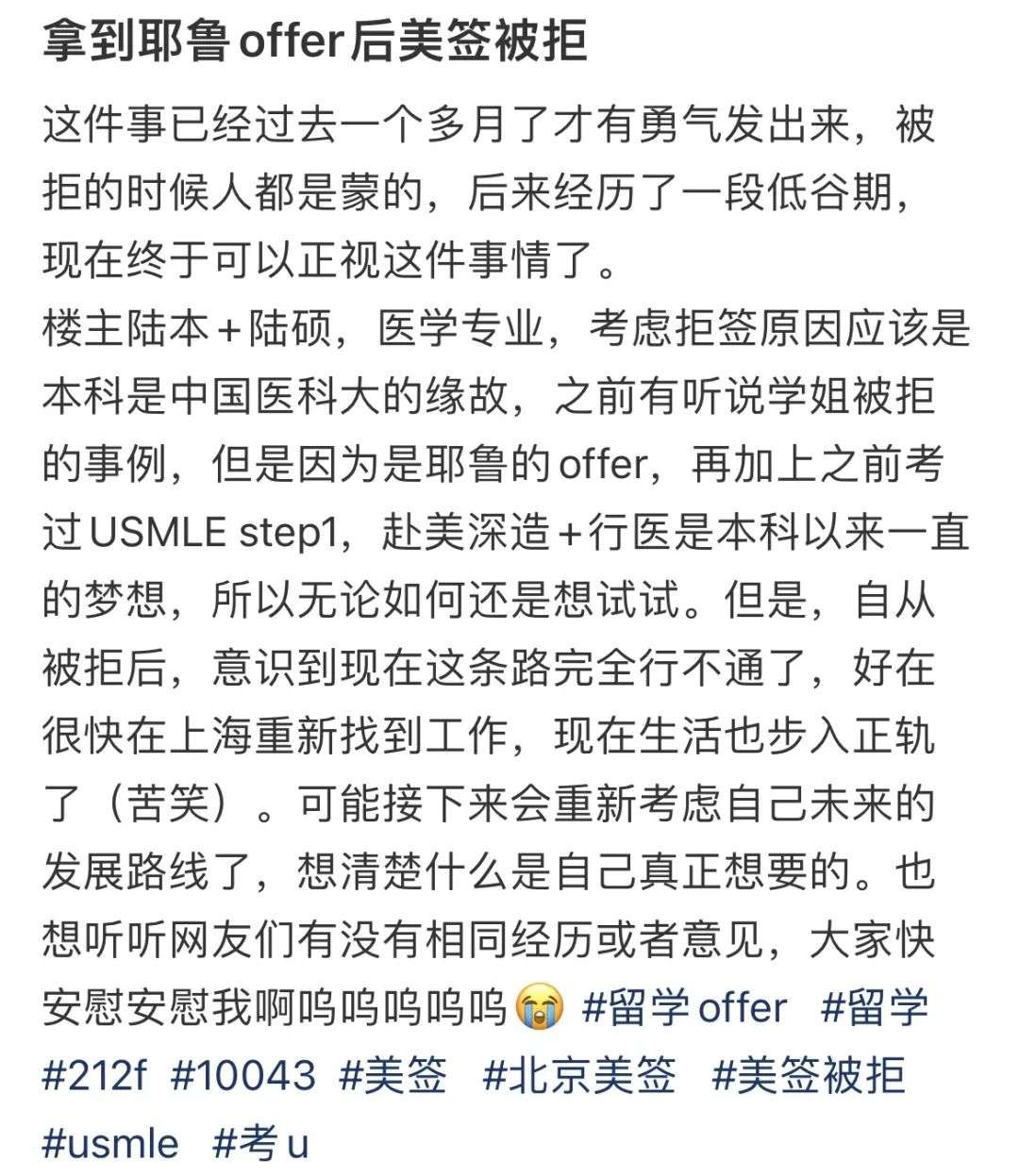Open the #考u hashtag

tap(261, 1143)
